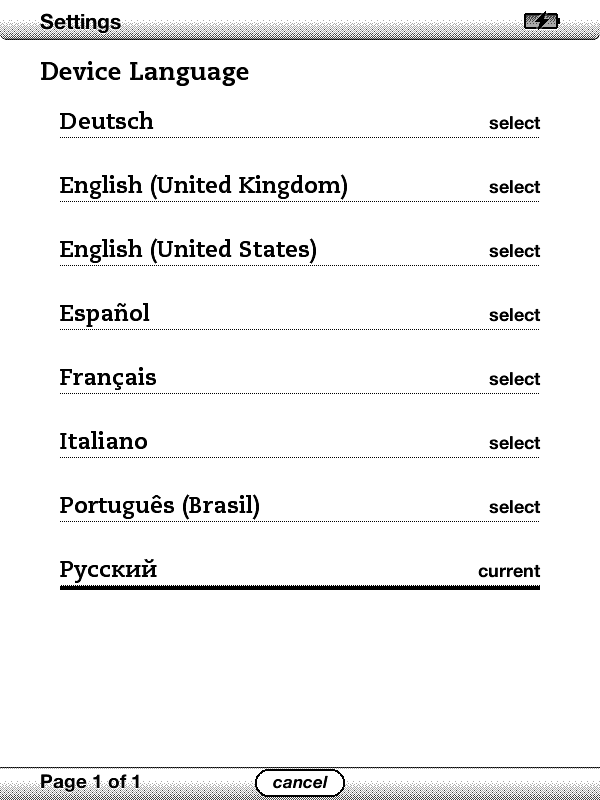Tap the cancel button
This screenshot has height=800, width=600.
300,782
